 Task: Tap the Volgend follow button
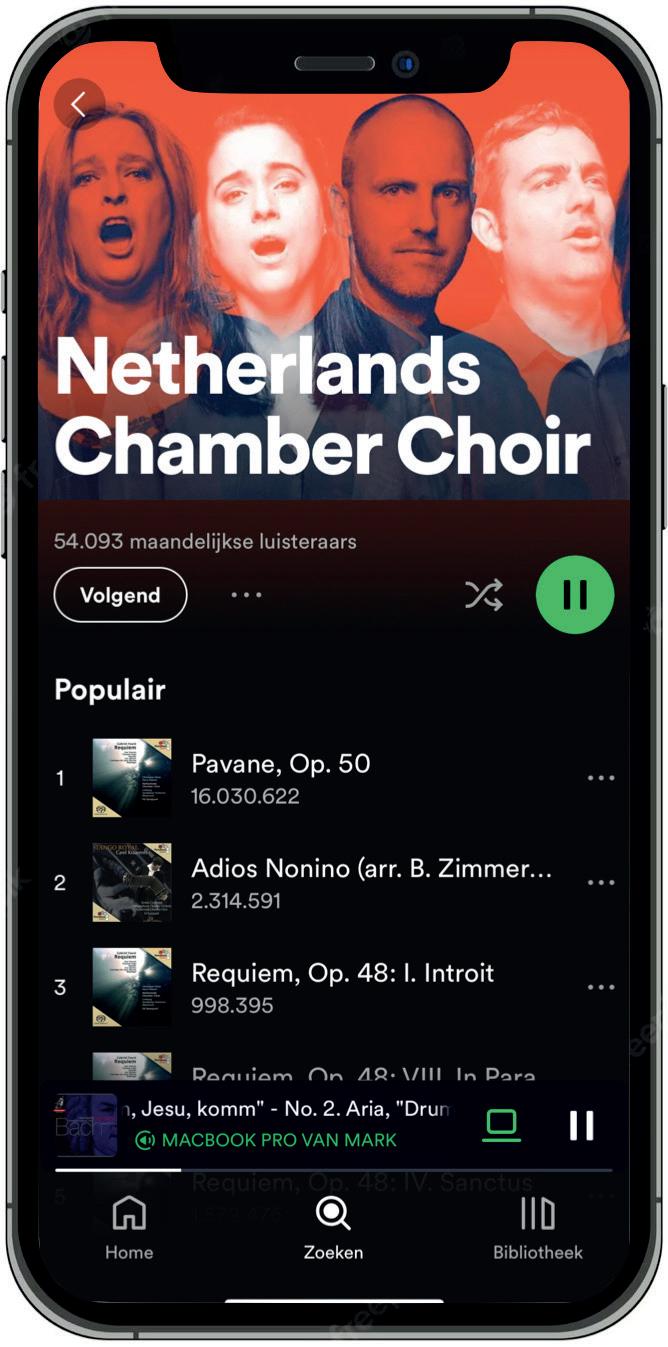coord(120,595)
